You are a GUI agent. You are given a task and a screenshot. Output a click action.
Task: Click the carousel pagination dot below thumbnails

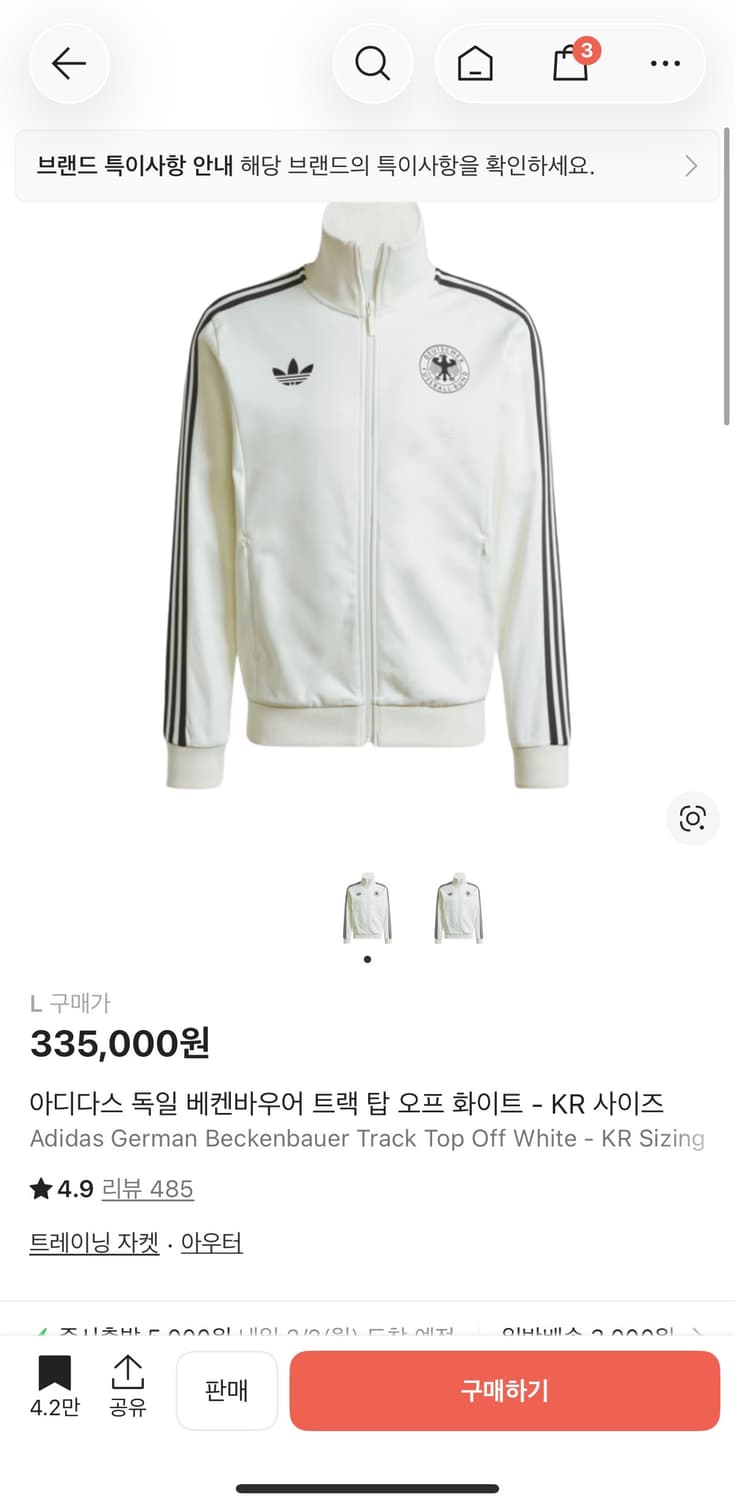click(368, 958)
